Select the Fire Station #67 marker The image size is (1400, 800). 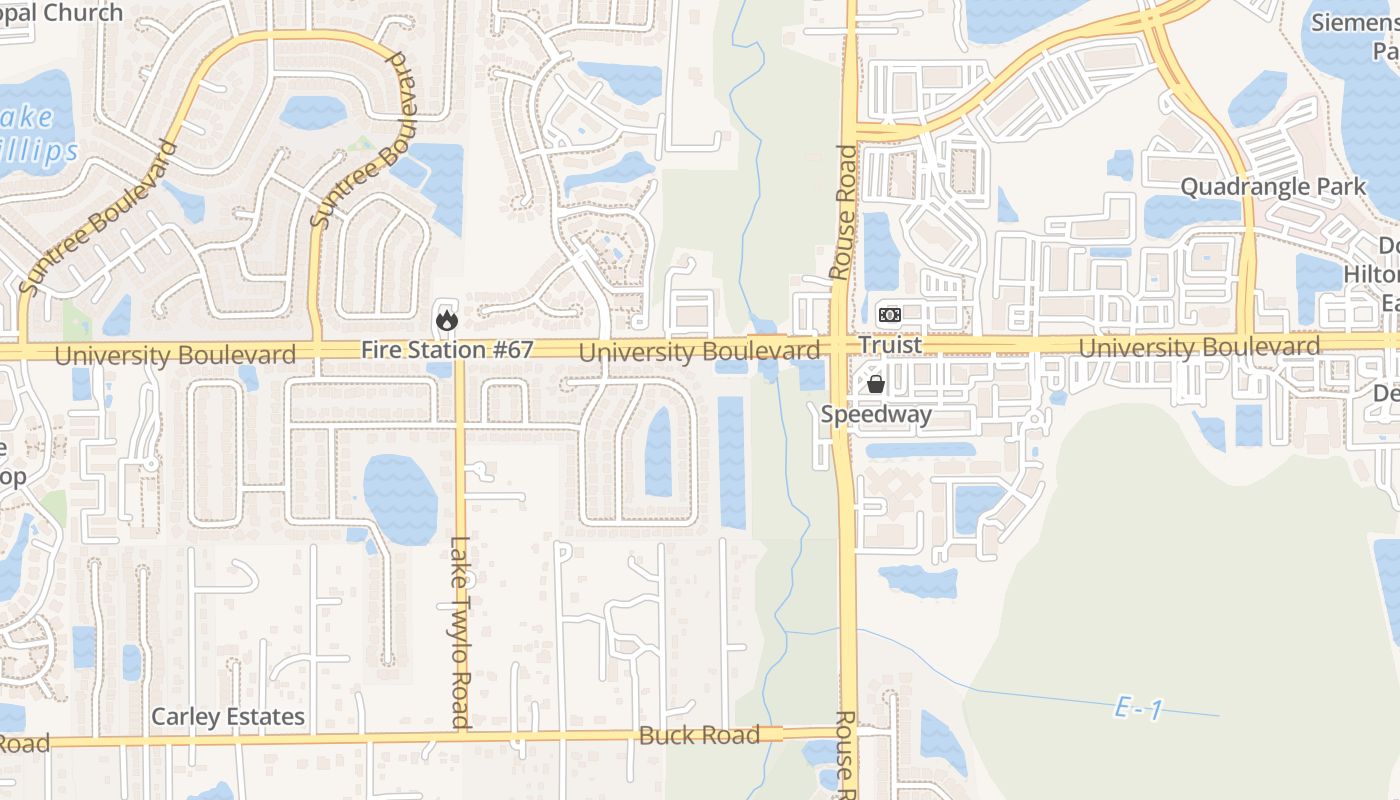[x=446, y=320]
